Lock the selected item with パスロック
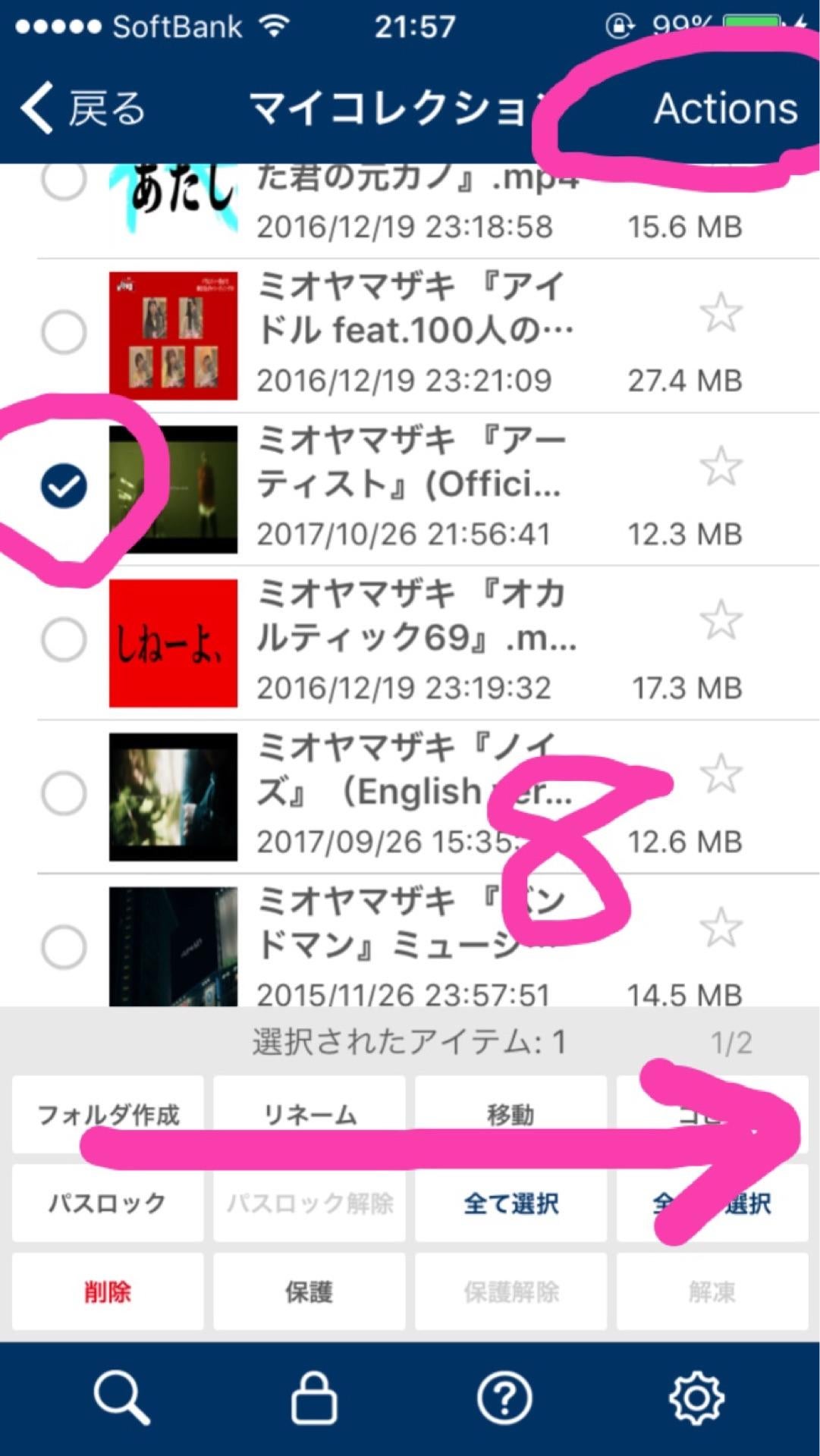The image size is (820, 1456). (x=108, y=1203)
